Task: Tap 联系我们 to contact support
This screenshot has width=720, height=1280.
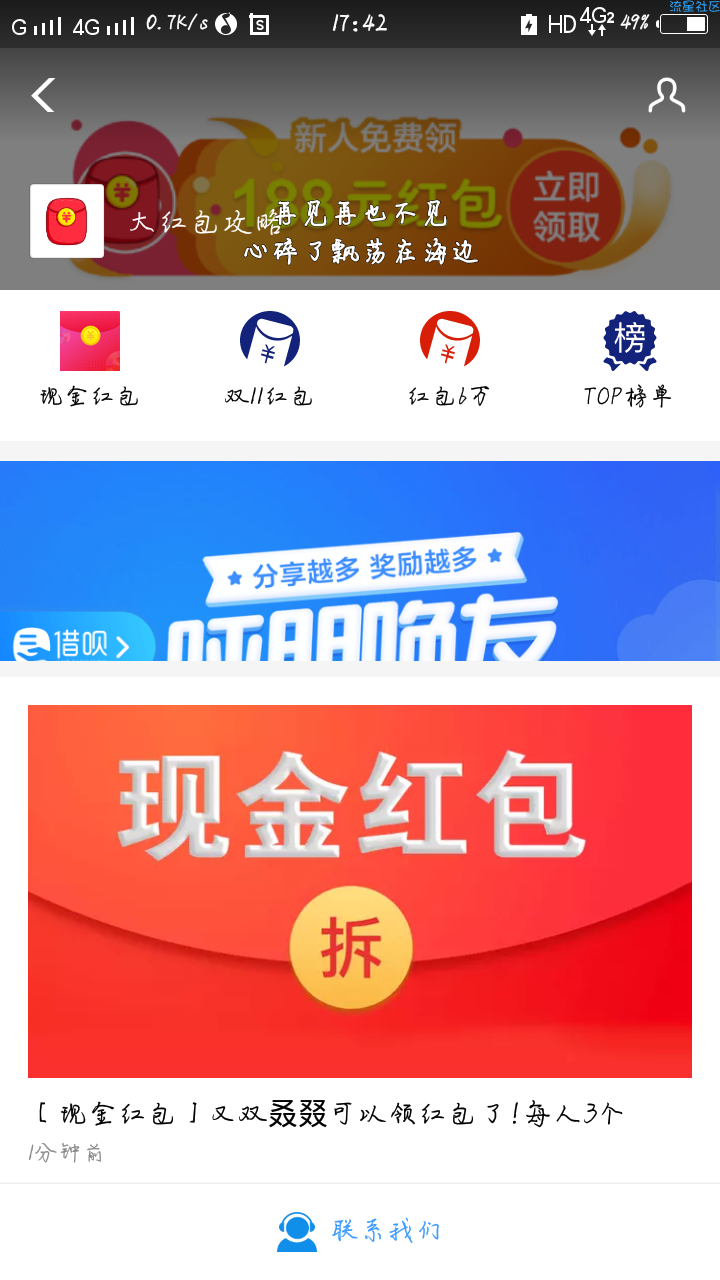Action: click(360, 1231)
